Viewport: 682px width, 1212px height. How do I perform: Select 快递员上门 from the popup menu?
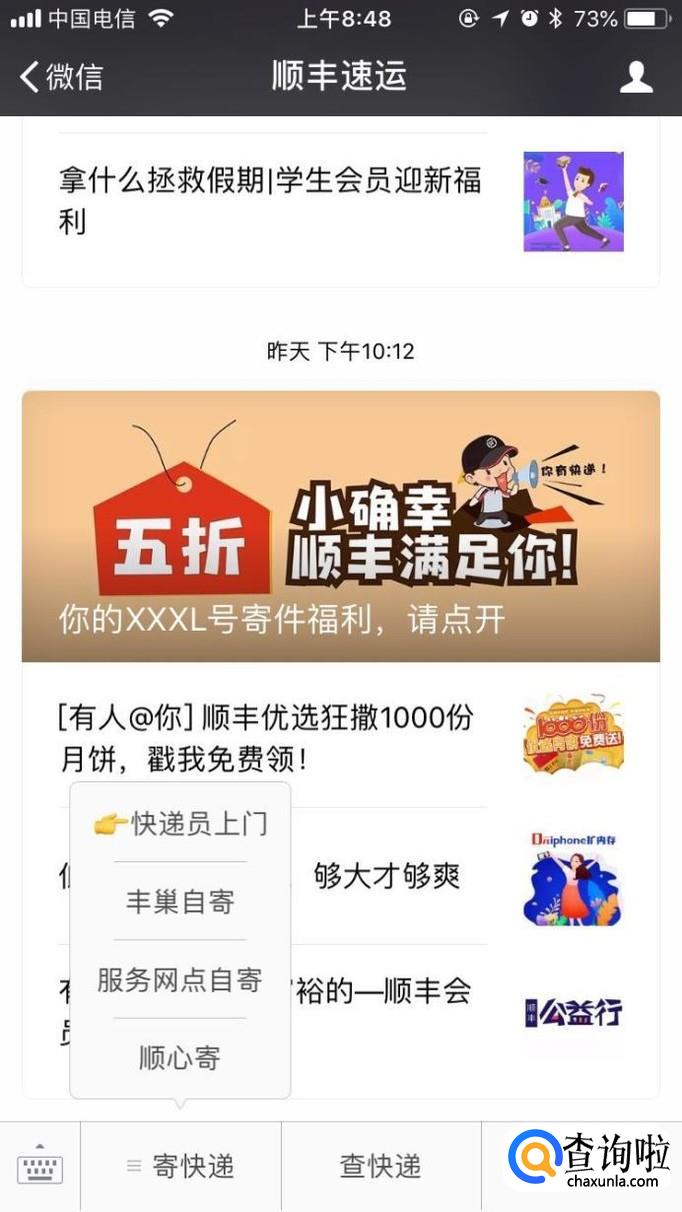[x=180, y=824]
